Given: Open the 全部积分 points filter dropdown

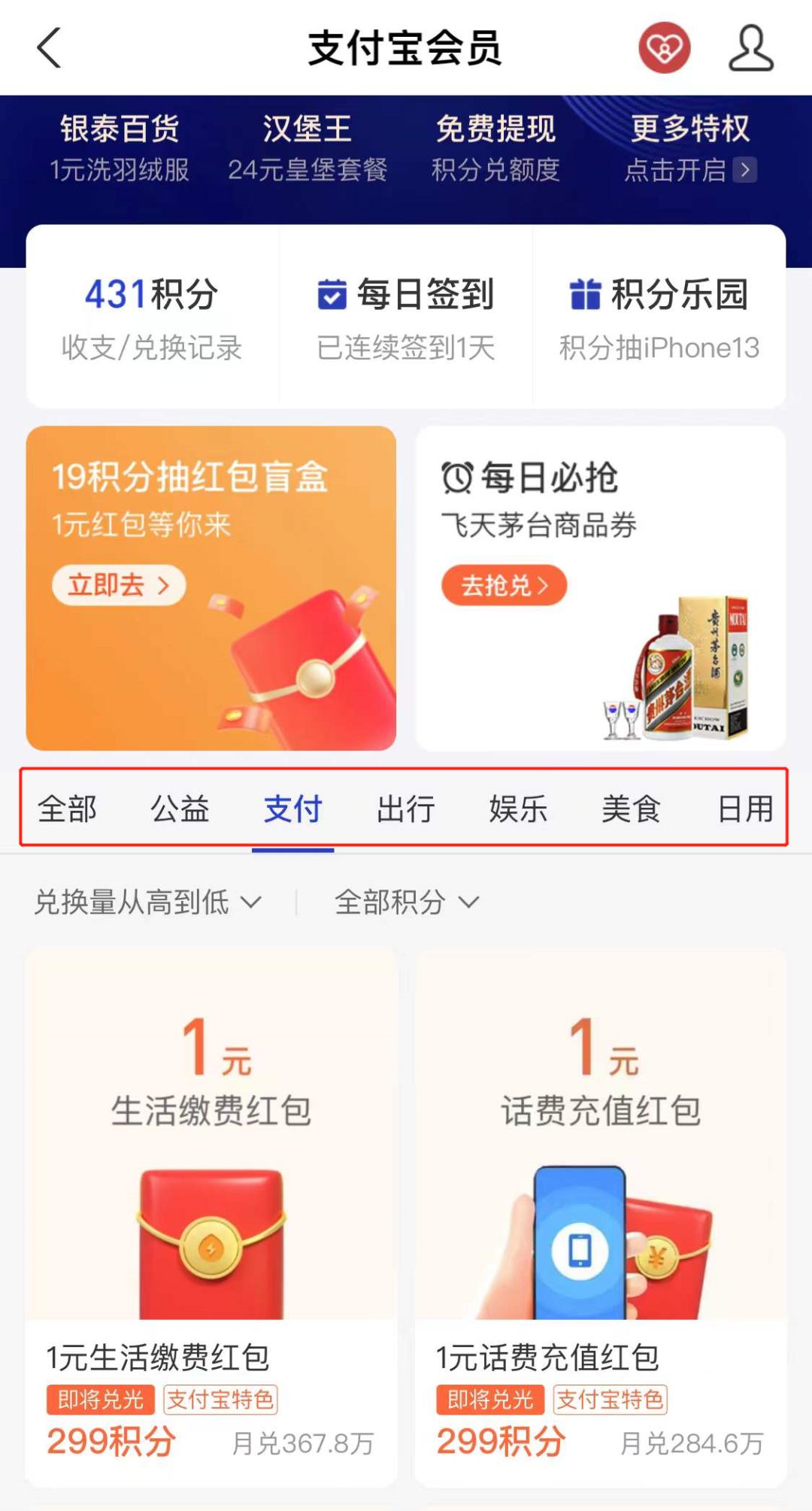Looking at the screenshot, I should pos(406,902).
